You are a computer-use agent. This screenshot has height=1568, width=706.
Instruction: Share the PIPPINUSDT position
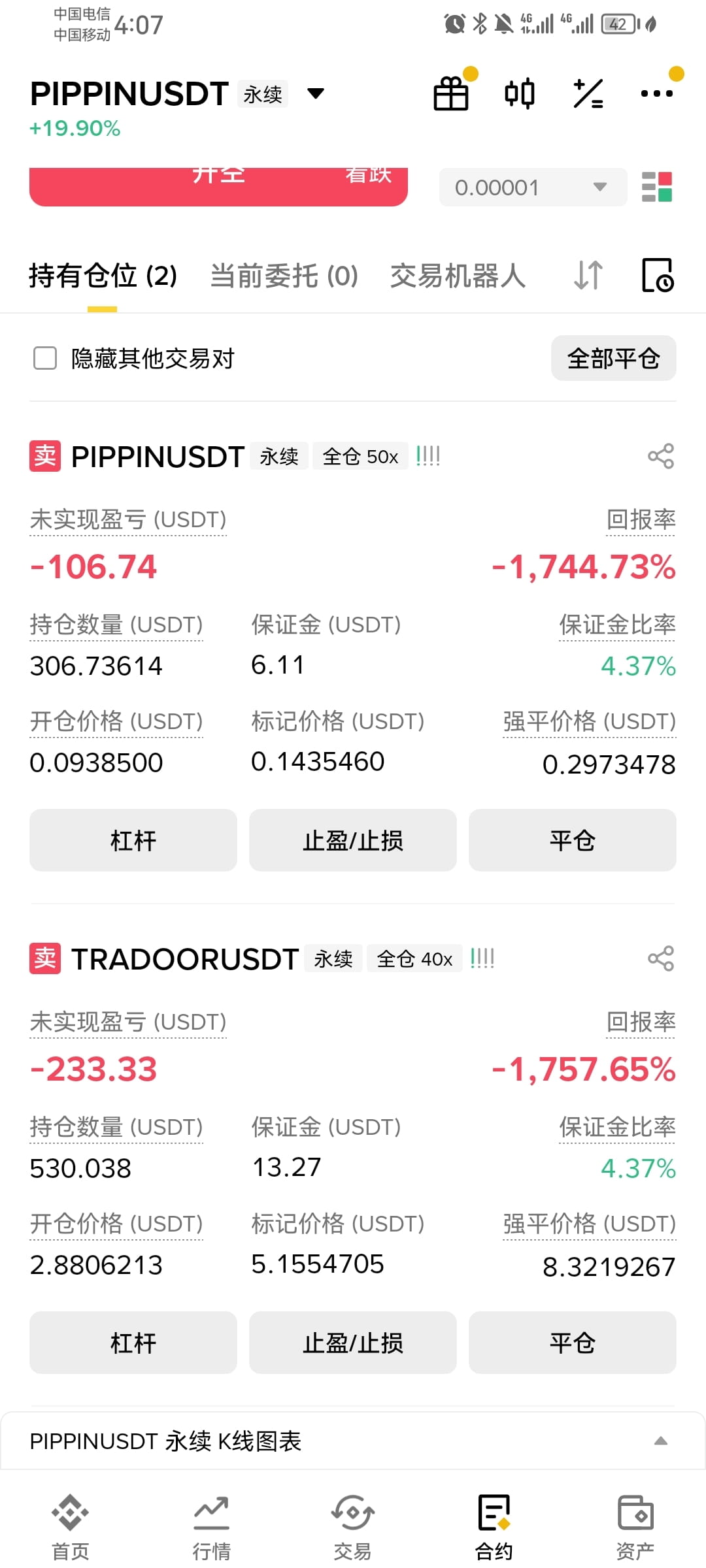[x=661, y=456]
